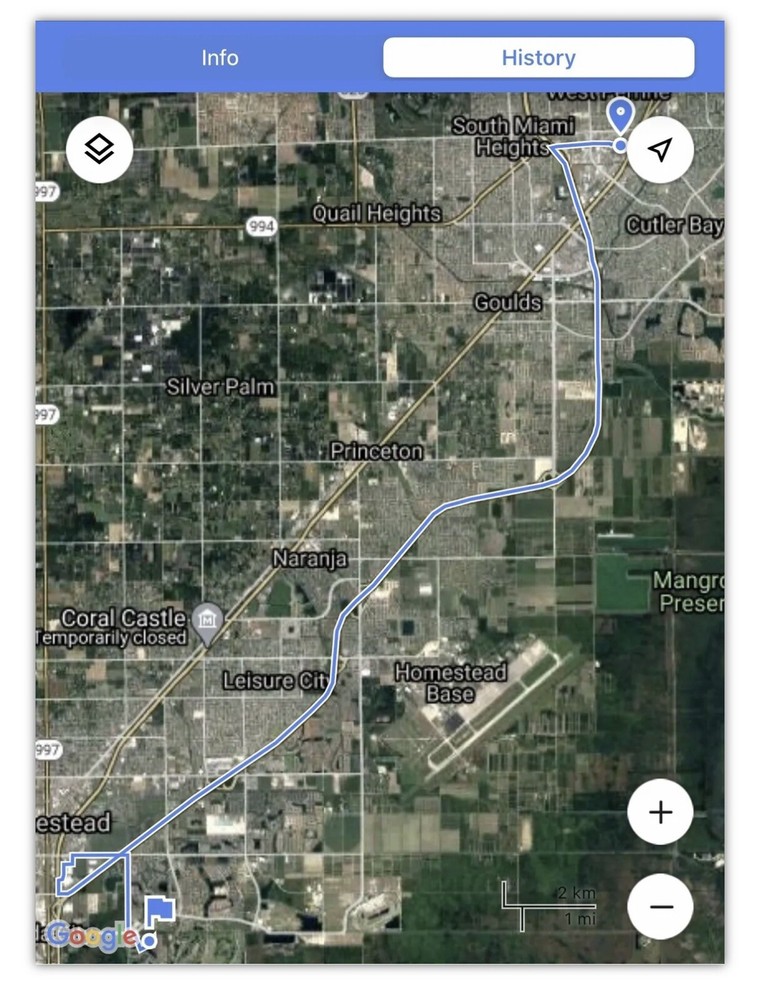This screenshot has height=1000, width=760.
Task: Zoom in with the plus button
Action: point(660,812)
